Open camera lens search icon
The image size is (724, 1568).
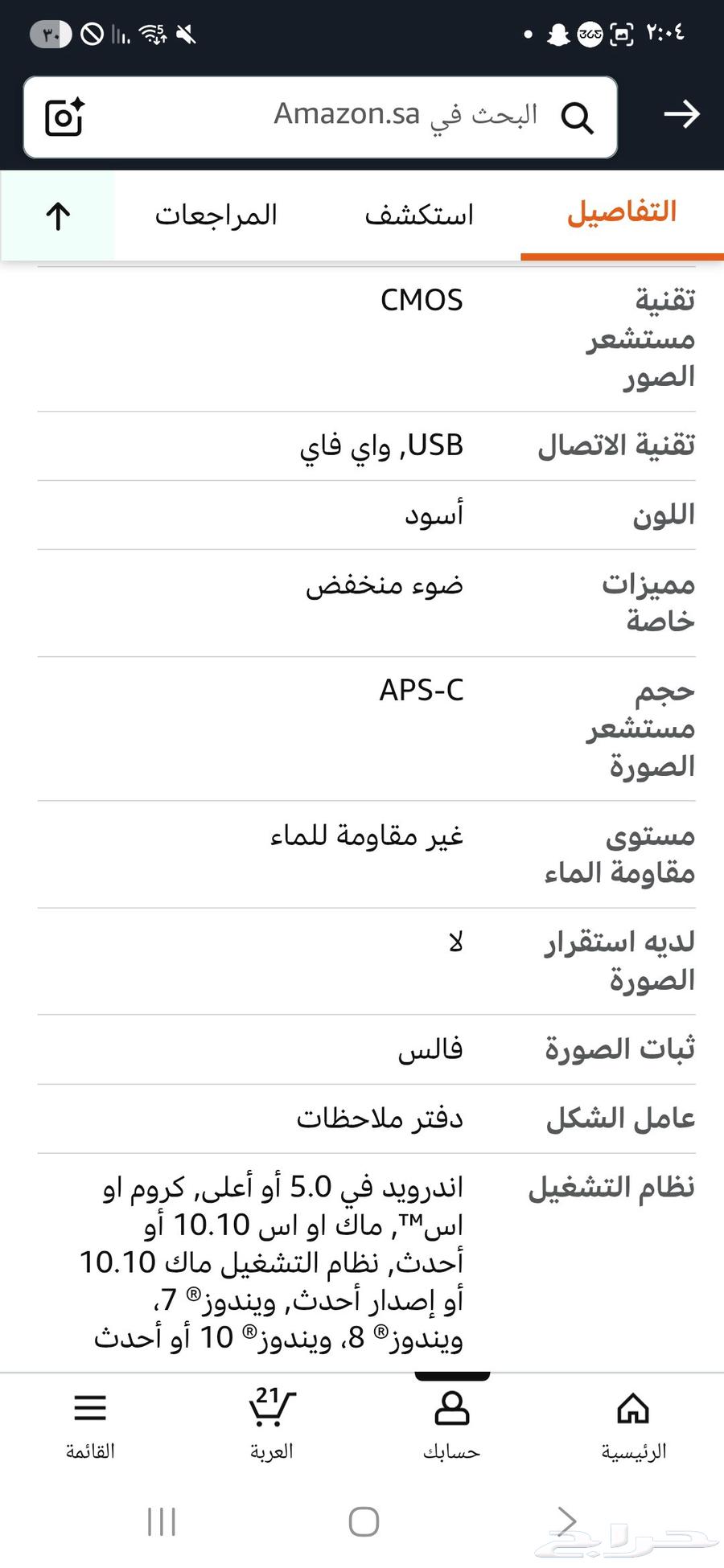pyautogui.click(x=64, y=117)
